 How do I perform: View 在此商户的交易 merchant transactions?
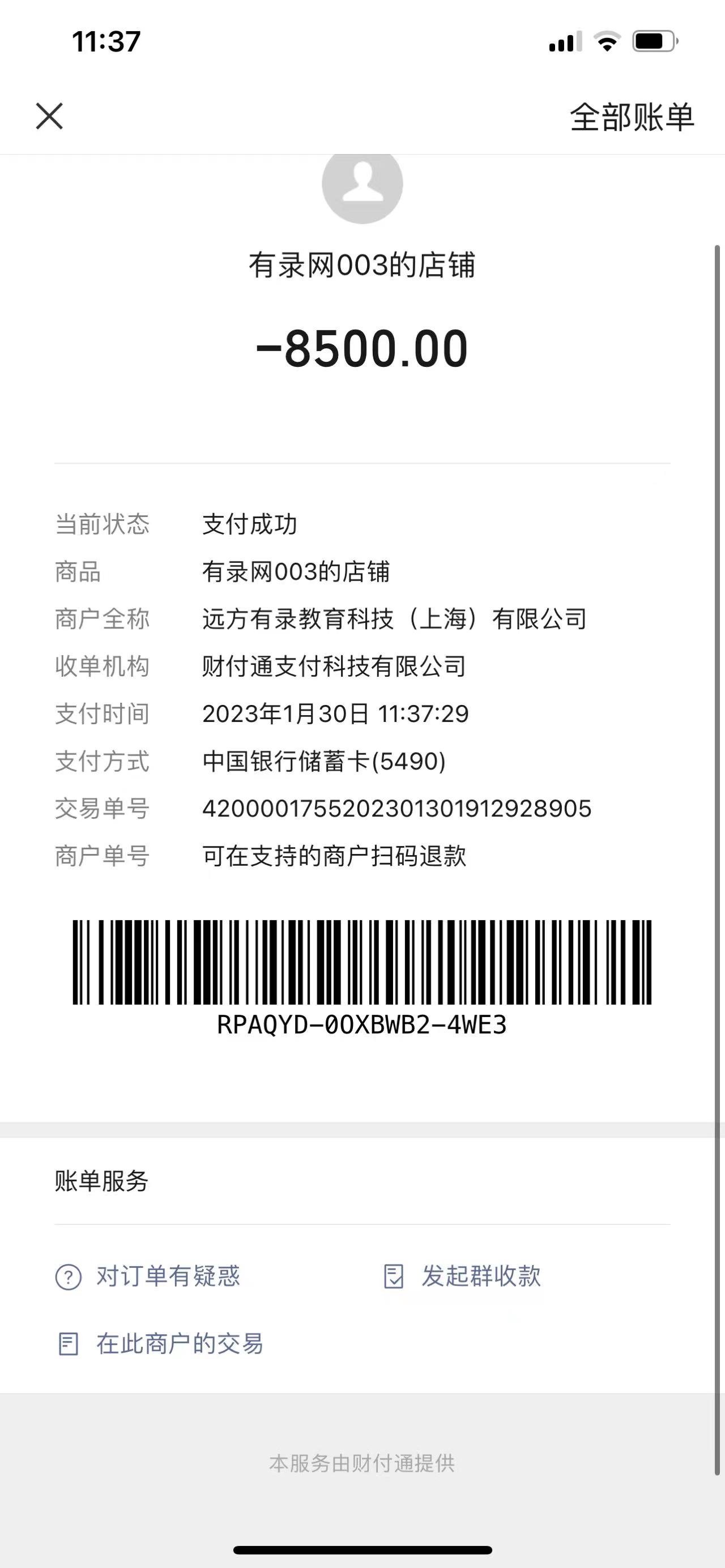point(161,1344)
